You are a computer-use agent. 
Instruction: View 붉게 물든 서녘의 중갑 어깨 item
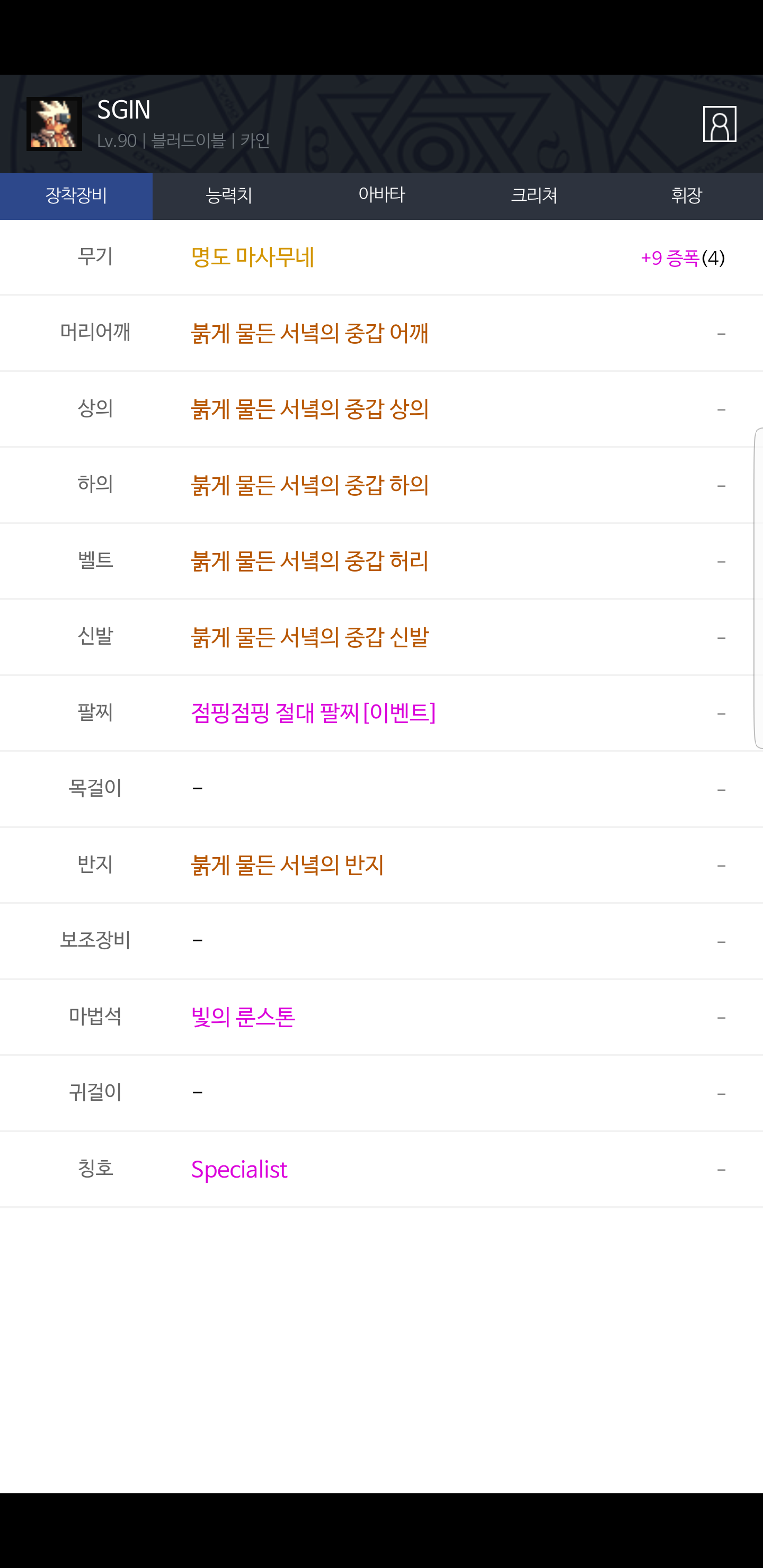pyautogui.click(x=310, y=334)
